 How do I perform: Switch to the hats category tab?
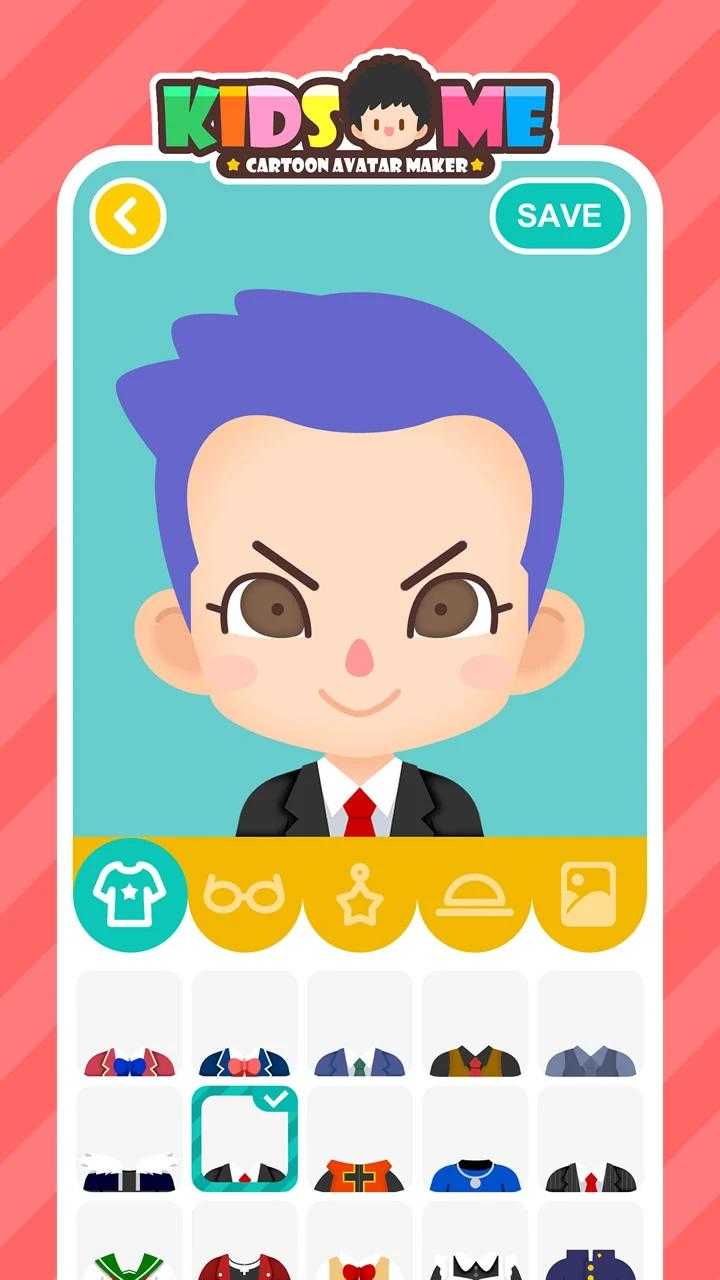pyautogui.click(x=474, y=895)
